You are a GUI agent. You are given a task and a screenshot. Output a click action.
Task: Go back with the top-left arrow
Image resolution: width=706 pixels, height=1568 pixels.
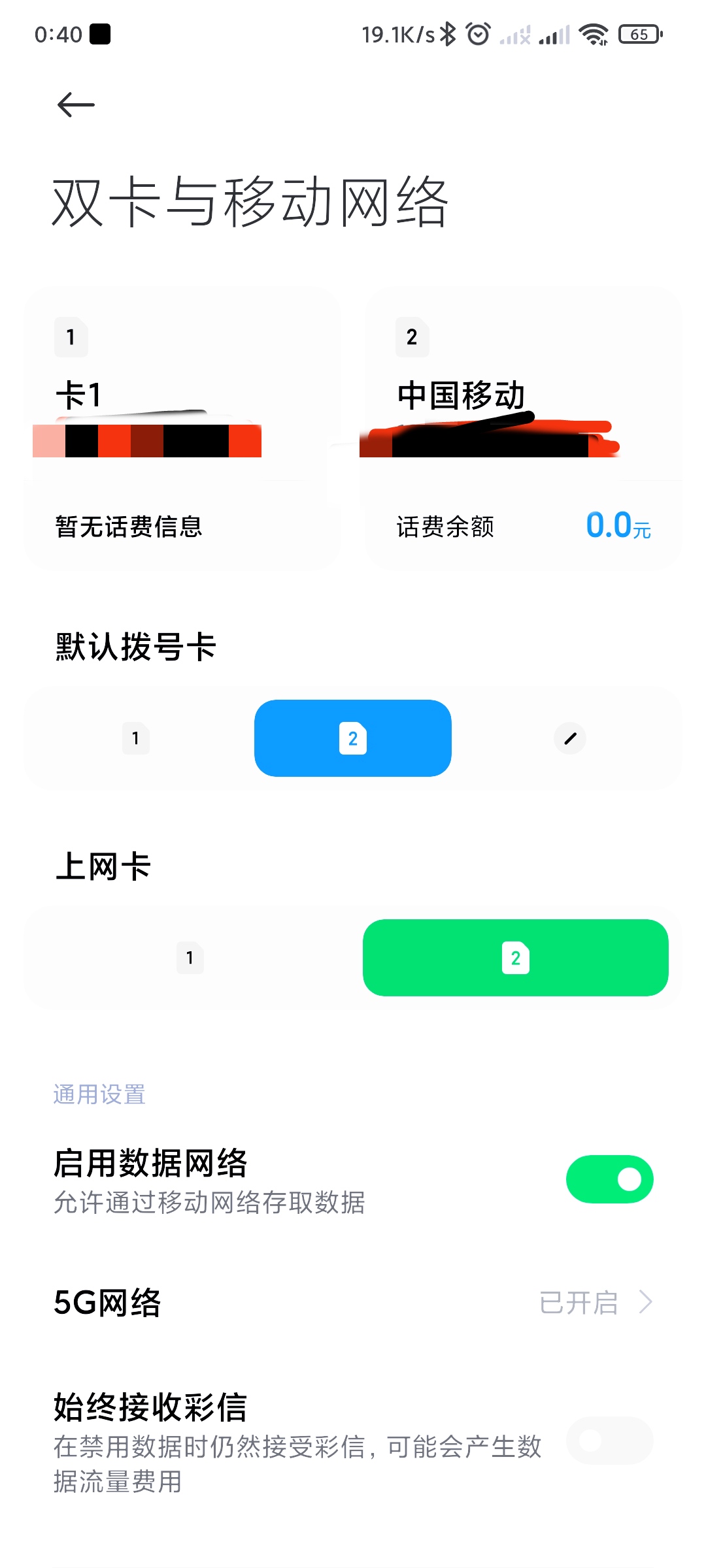(x=76, y=105)
